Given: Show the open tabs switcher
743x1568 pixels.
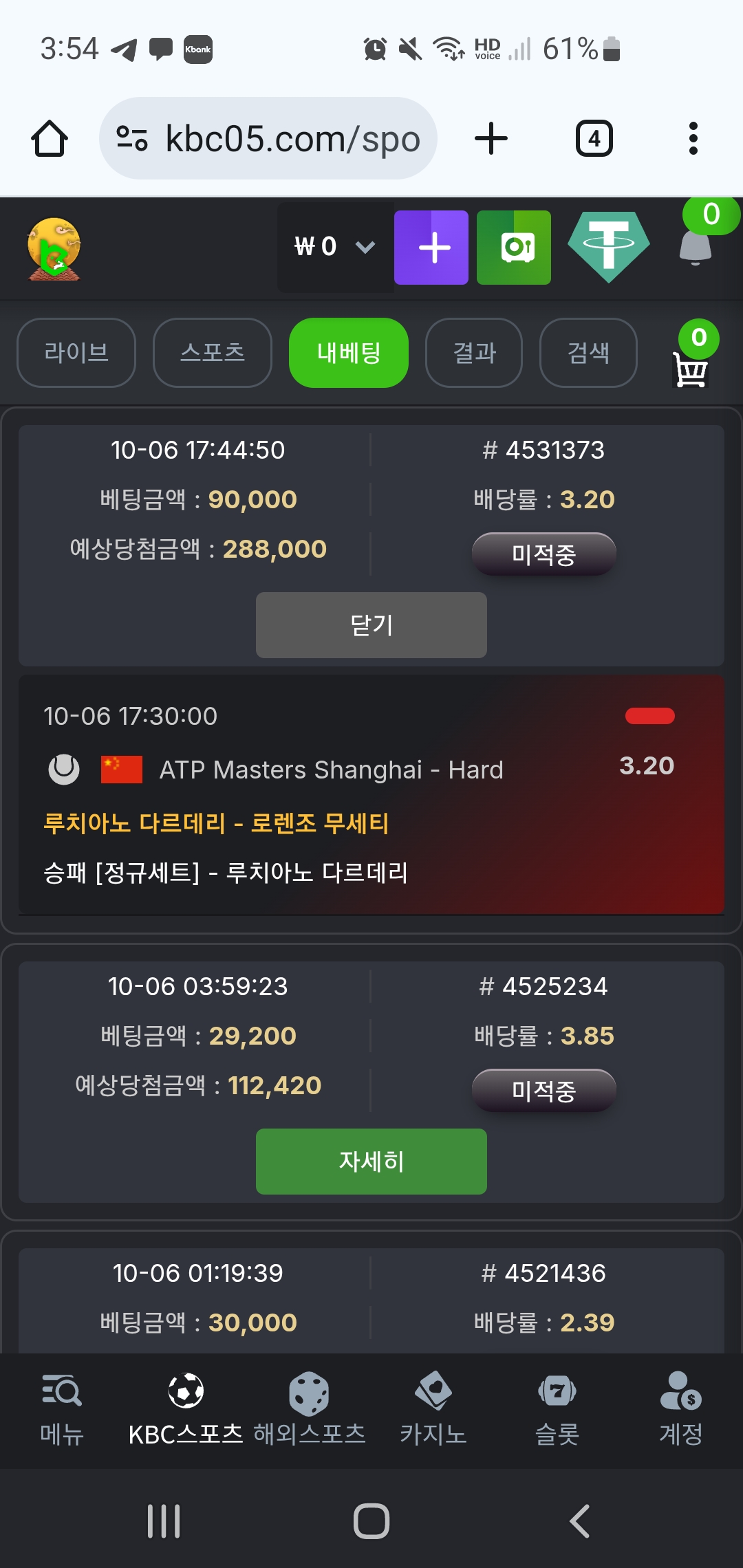Looking at the screenshot, I should point(594,138).
